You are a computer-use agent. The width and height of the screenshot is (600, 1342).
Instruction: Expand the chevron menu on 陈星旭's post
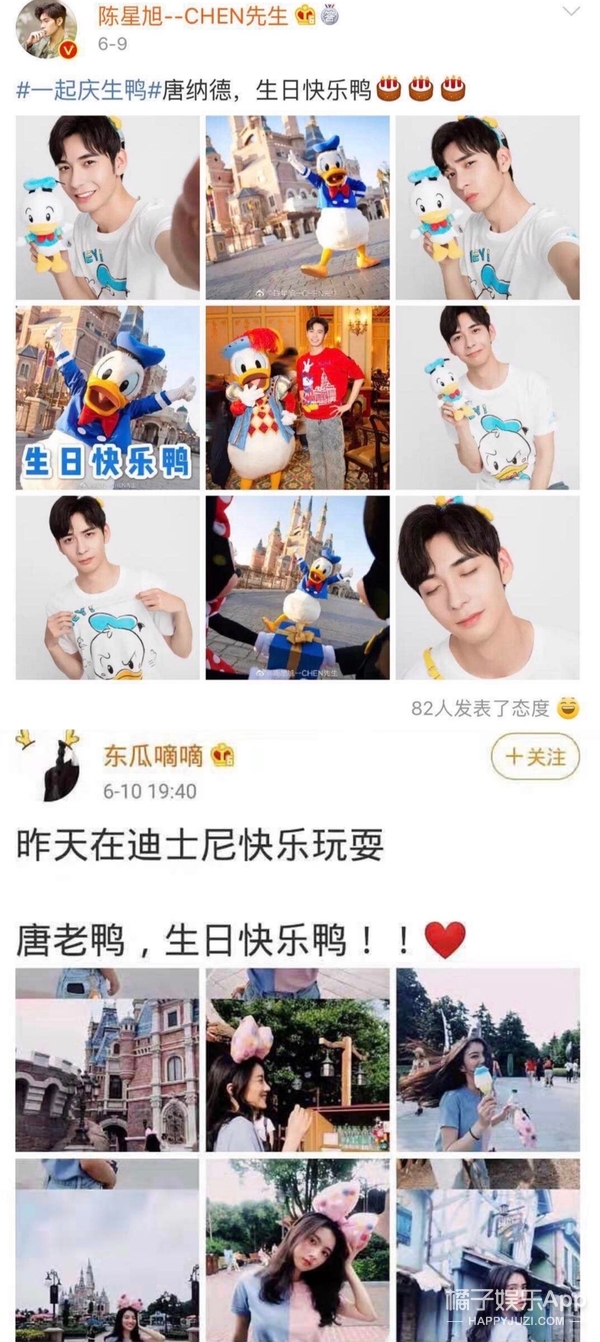click(x=571, y=13)
